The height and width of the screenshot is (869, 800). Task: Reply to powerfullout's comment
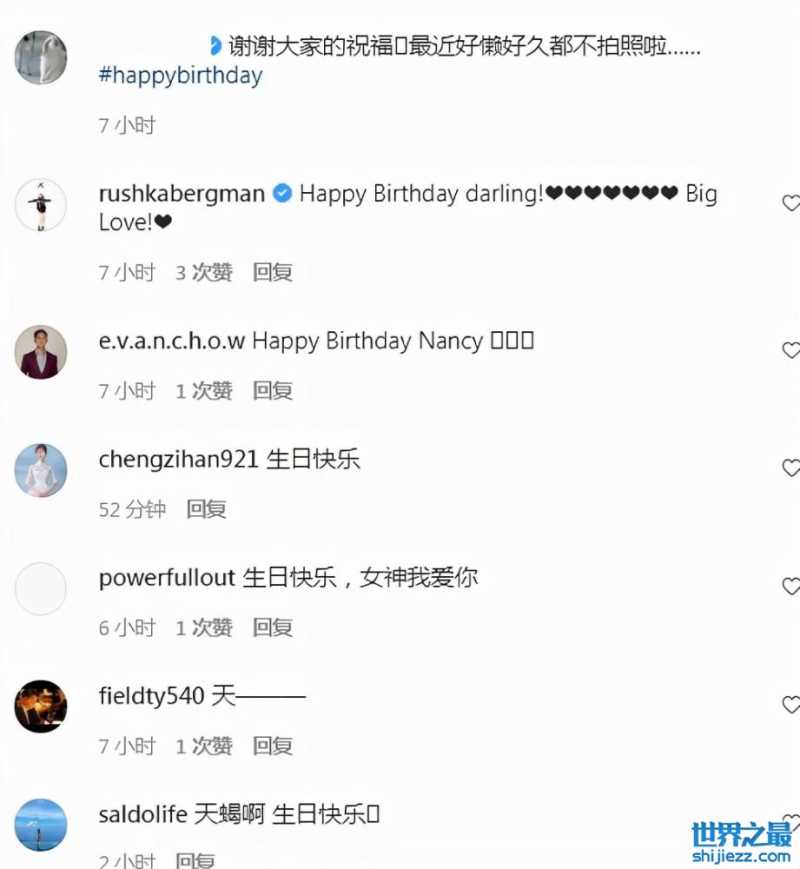(x=272, y=628)
